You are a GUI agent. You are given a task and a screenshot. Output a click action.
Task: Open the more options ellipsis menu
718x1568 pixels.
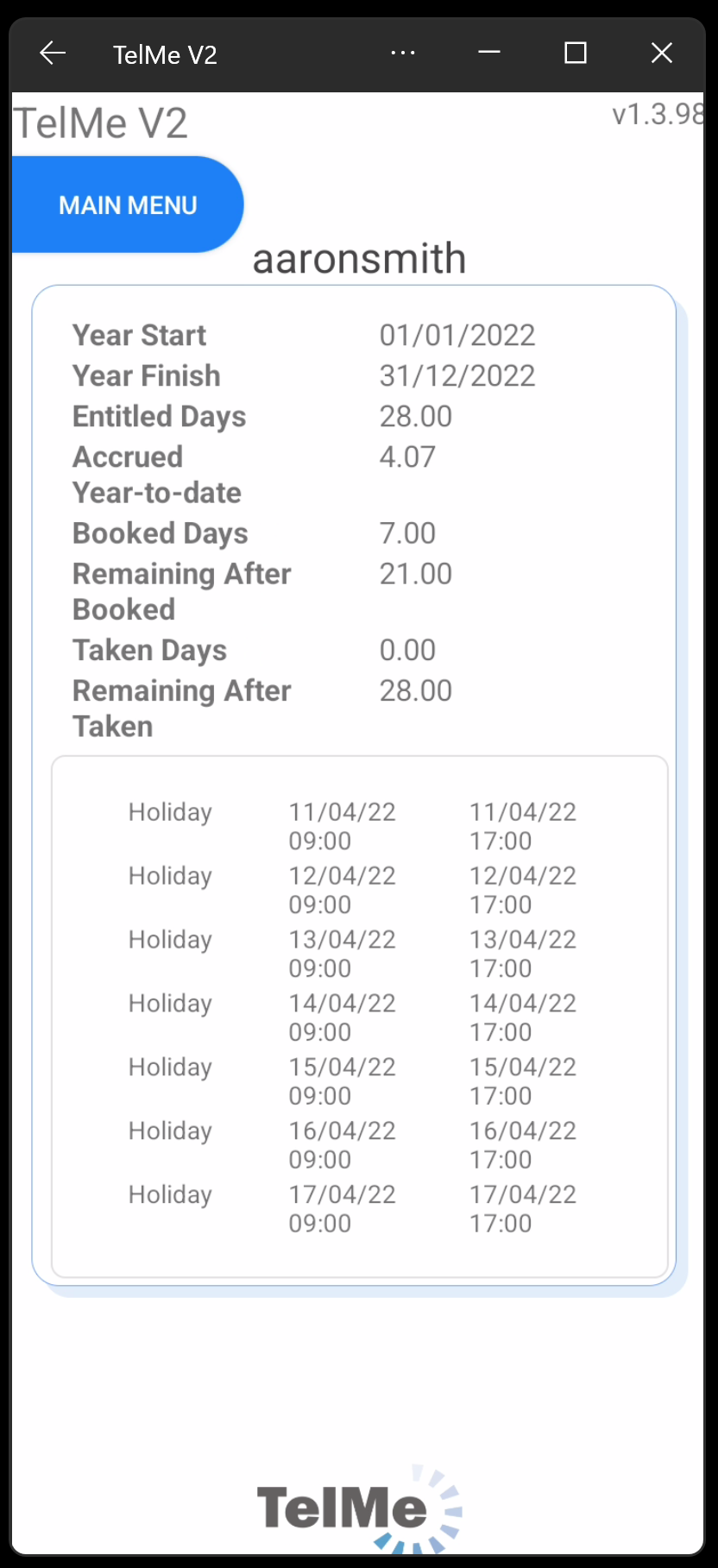pos(403,53)
